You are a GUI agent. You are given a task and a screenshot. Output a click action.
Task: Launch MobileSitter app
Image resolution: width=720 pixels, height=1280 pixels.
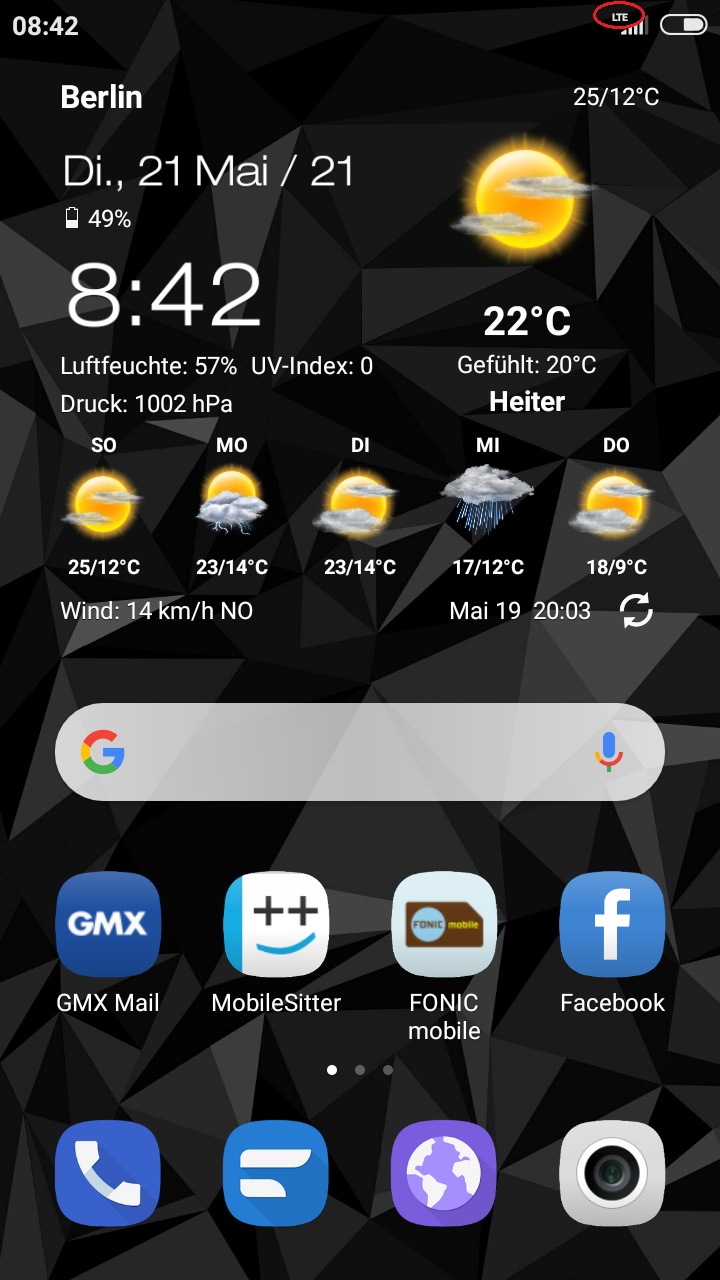(x=276, y=925)
